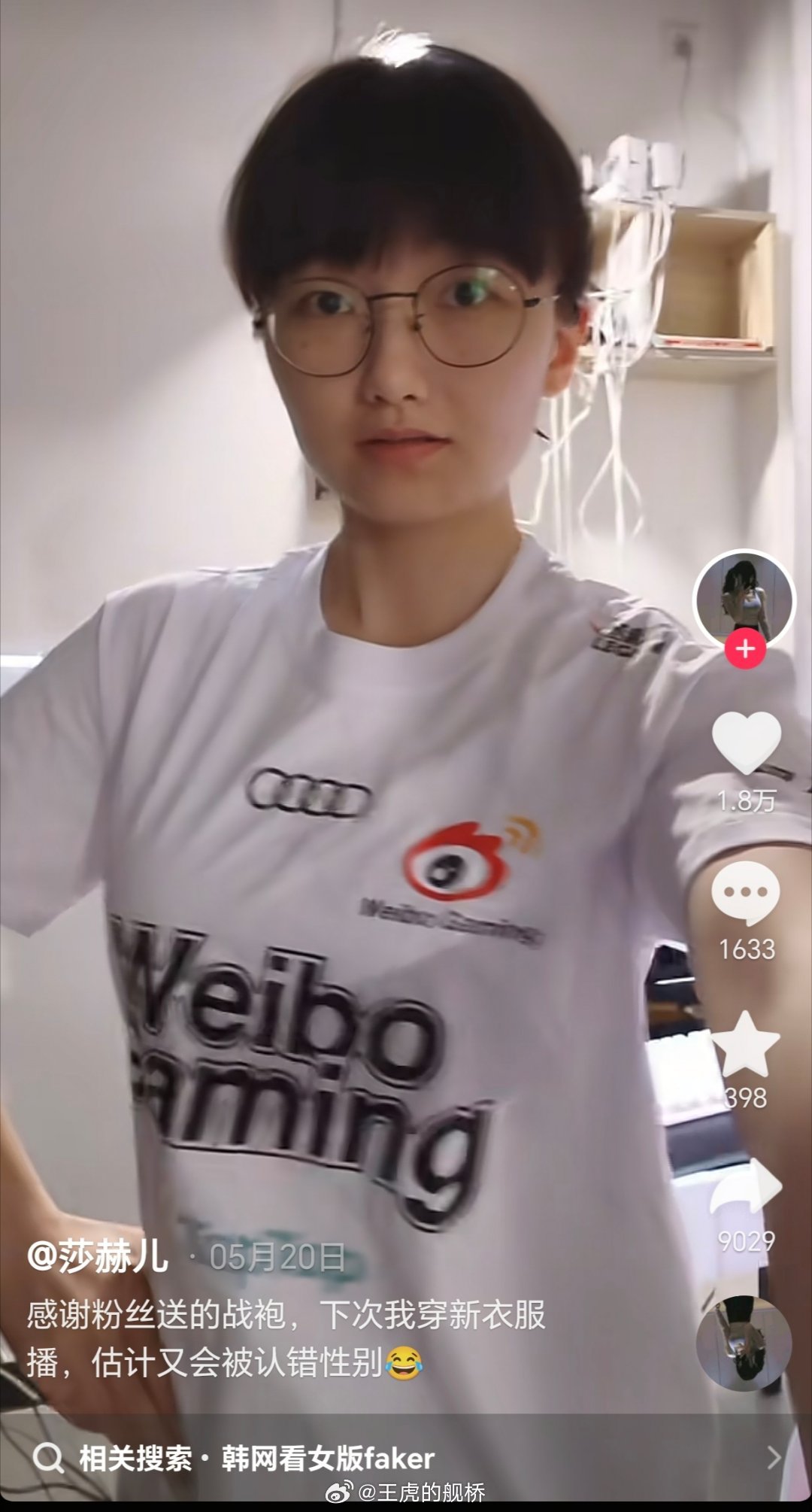Open the comments with 1633 replies
The image size is (812, 1512).
[x=746, y=894]
